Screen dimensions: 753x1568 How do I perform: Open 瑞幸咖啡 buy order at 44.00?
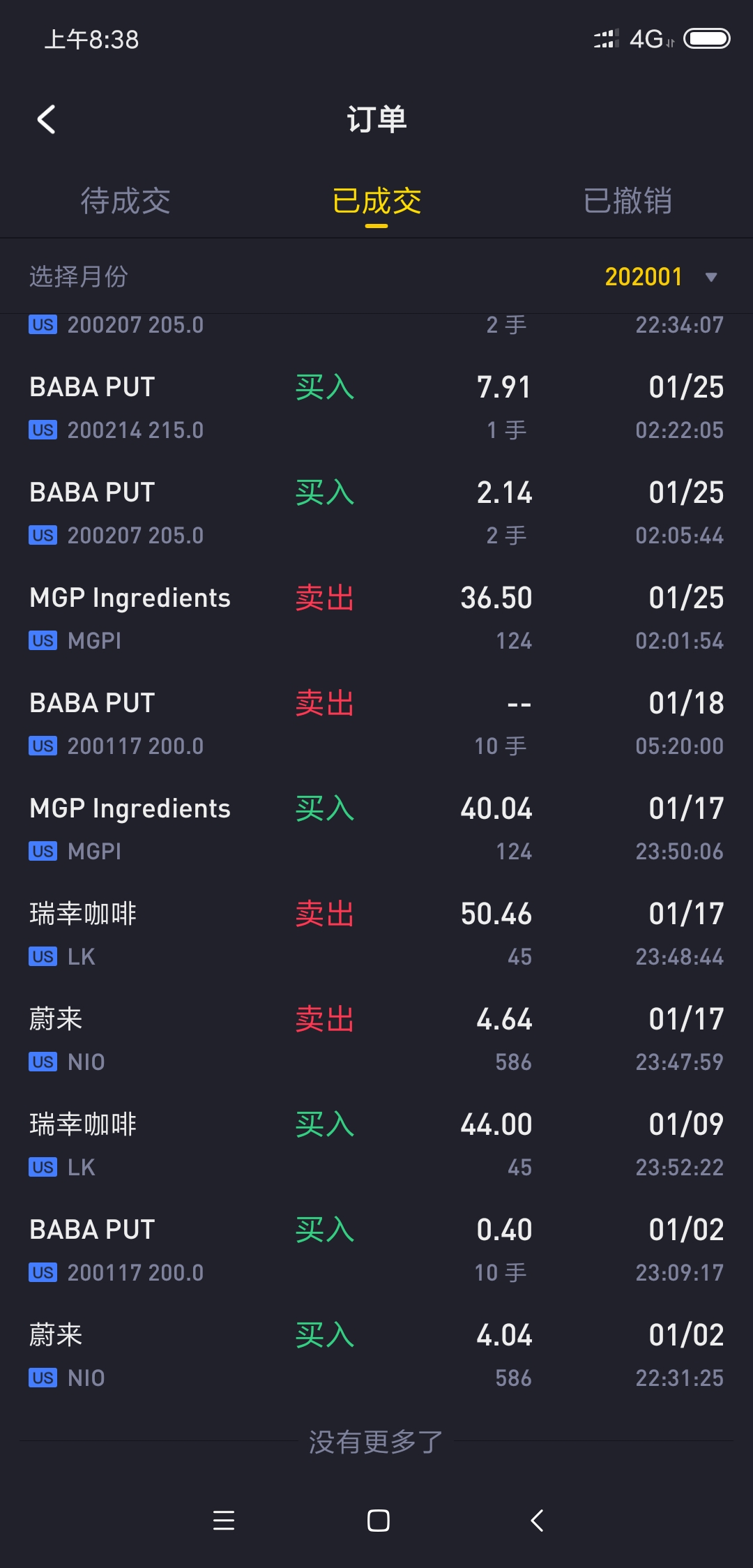click(376, 1145)
